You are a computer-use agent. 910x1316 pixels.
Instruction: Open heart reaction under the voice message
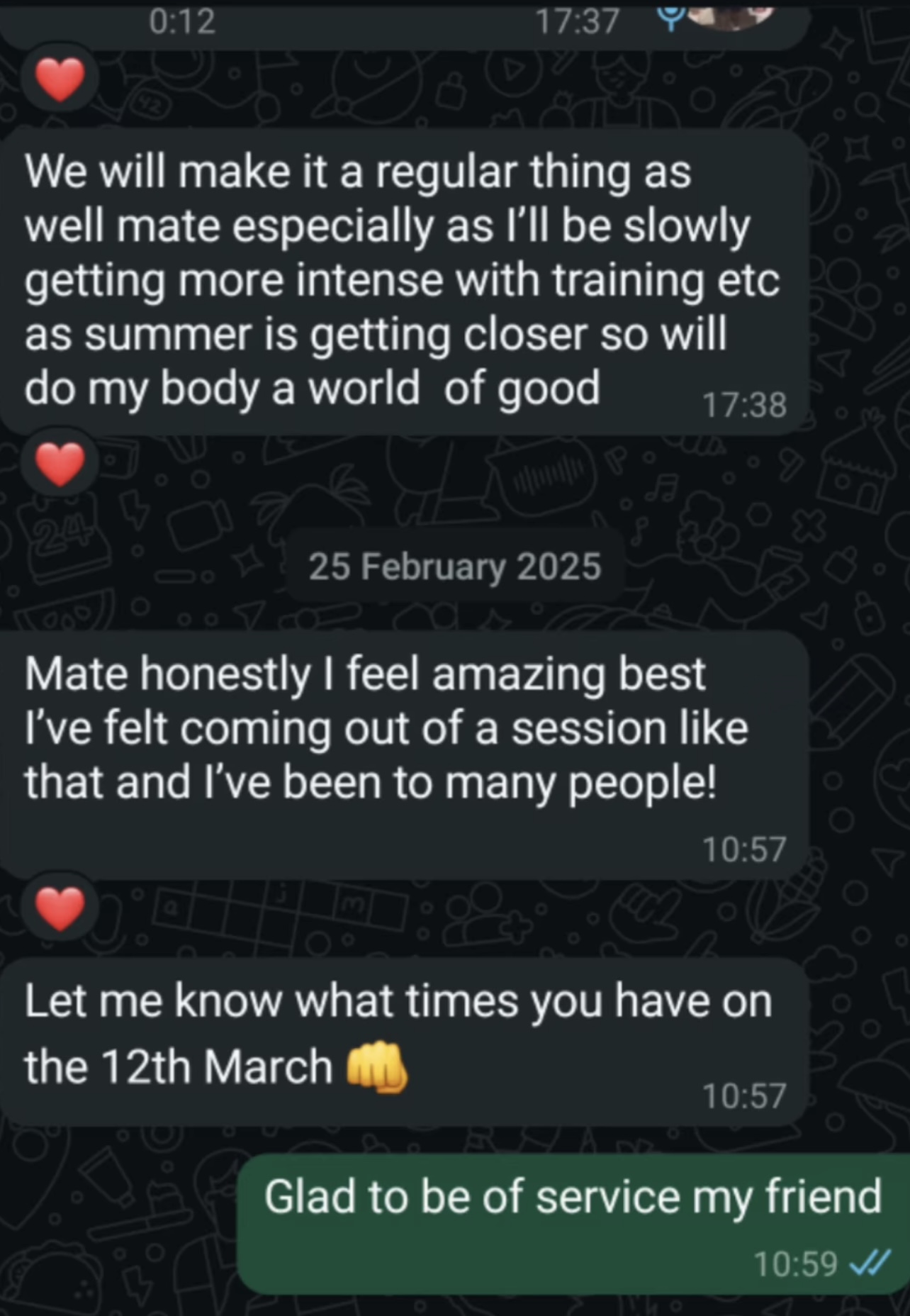[60, 79]
